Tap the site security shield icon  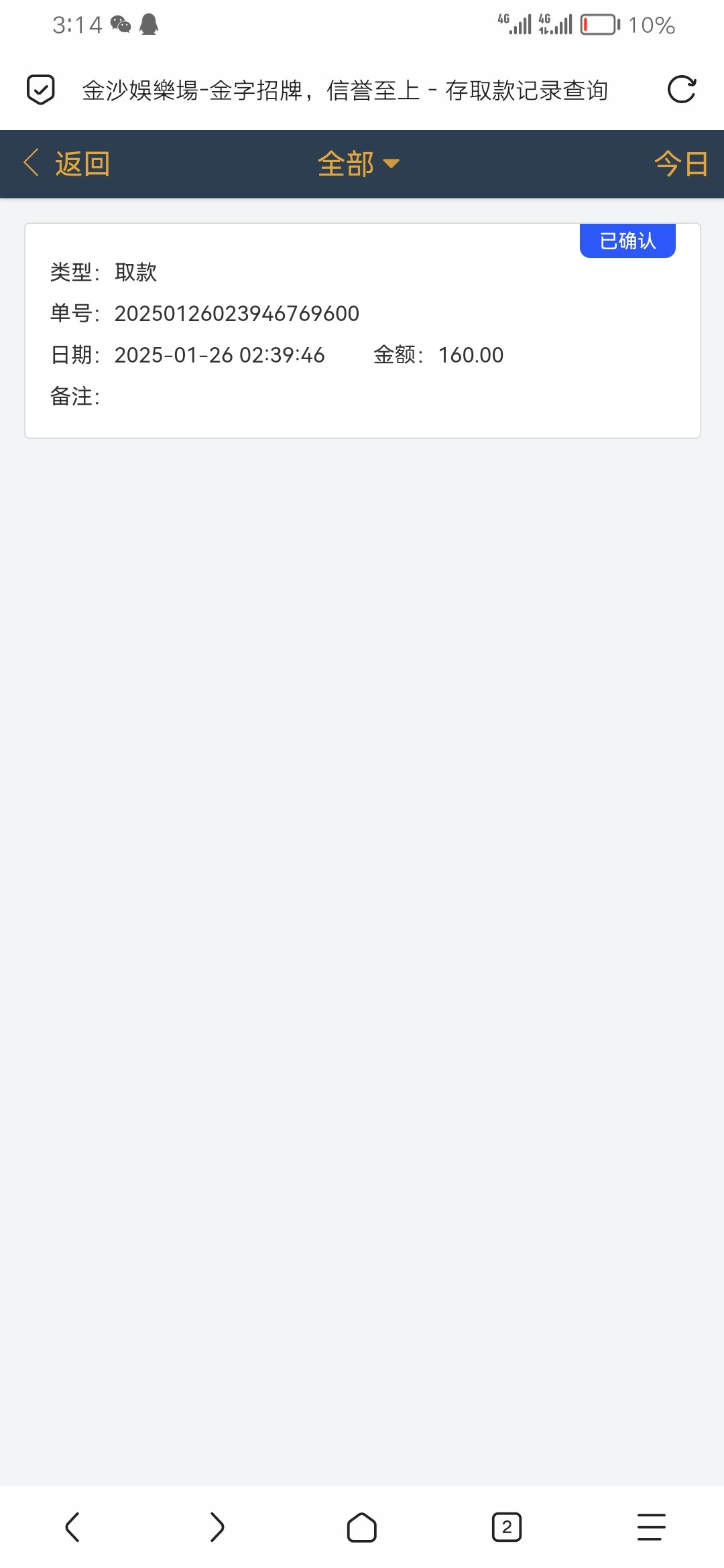[x=41, y=90]
